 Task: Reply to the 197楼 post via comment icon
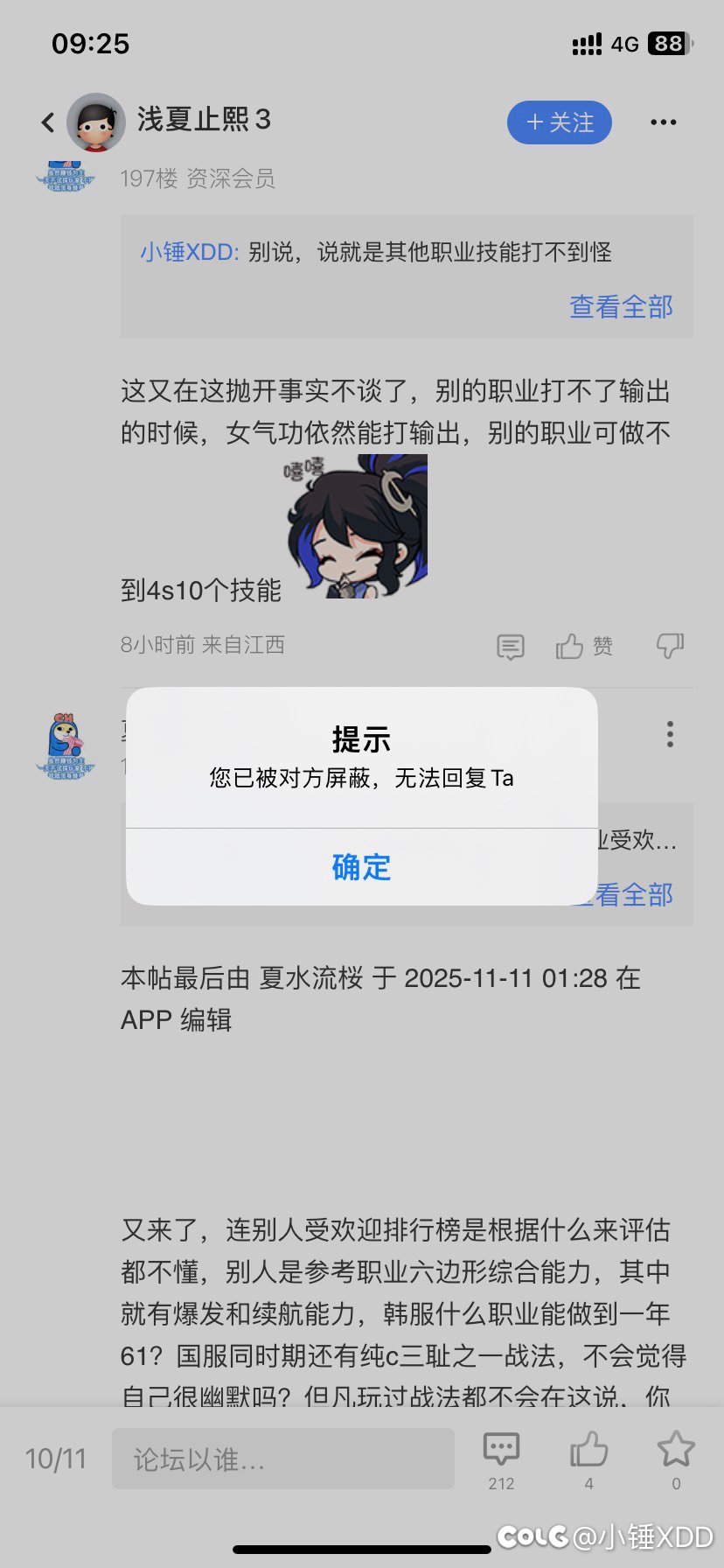pyautogui.click(x=511, y=647)
